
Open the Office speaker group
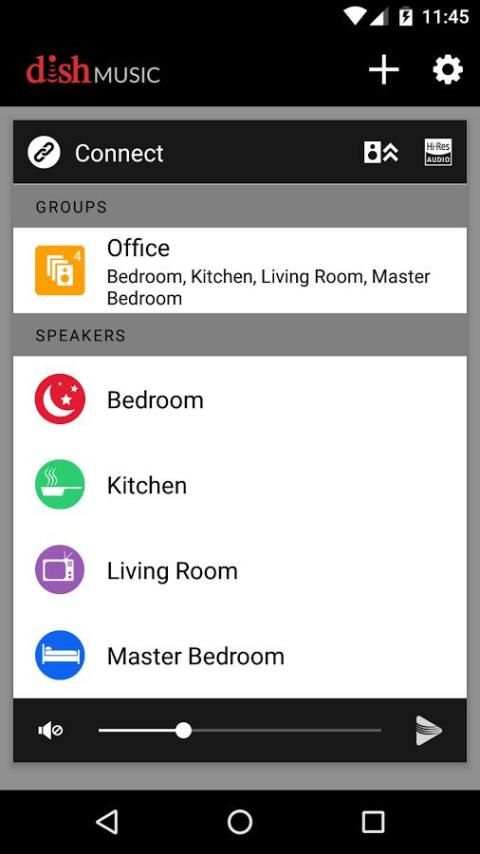coord(240,271)
